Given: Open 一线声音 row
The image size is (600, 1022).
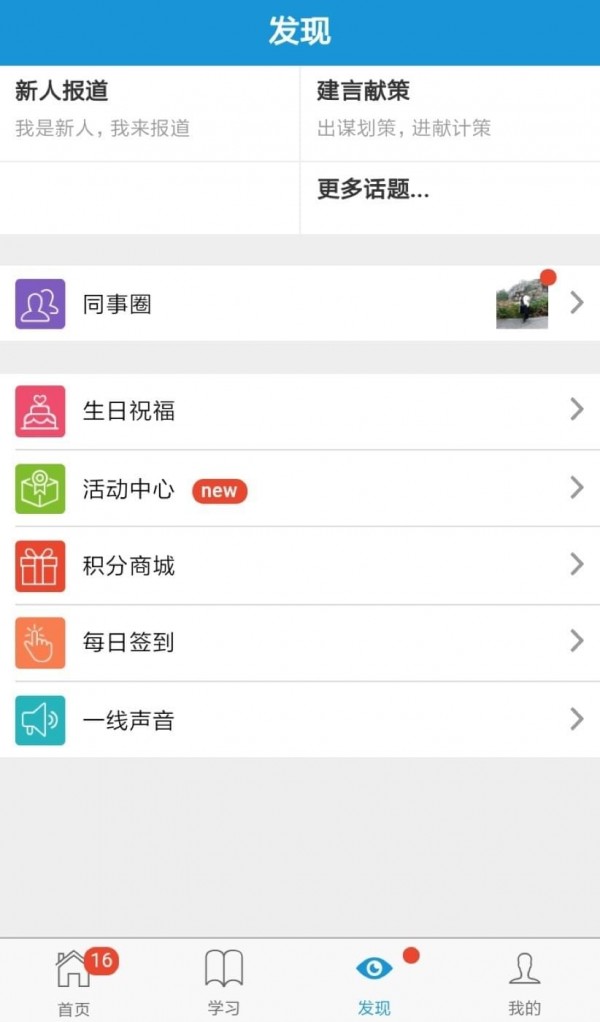Looking at the screenshot, I should point(300,720).
